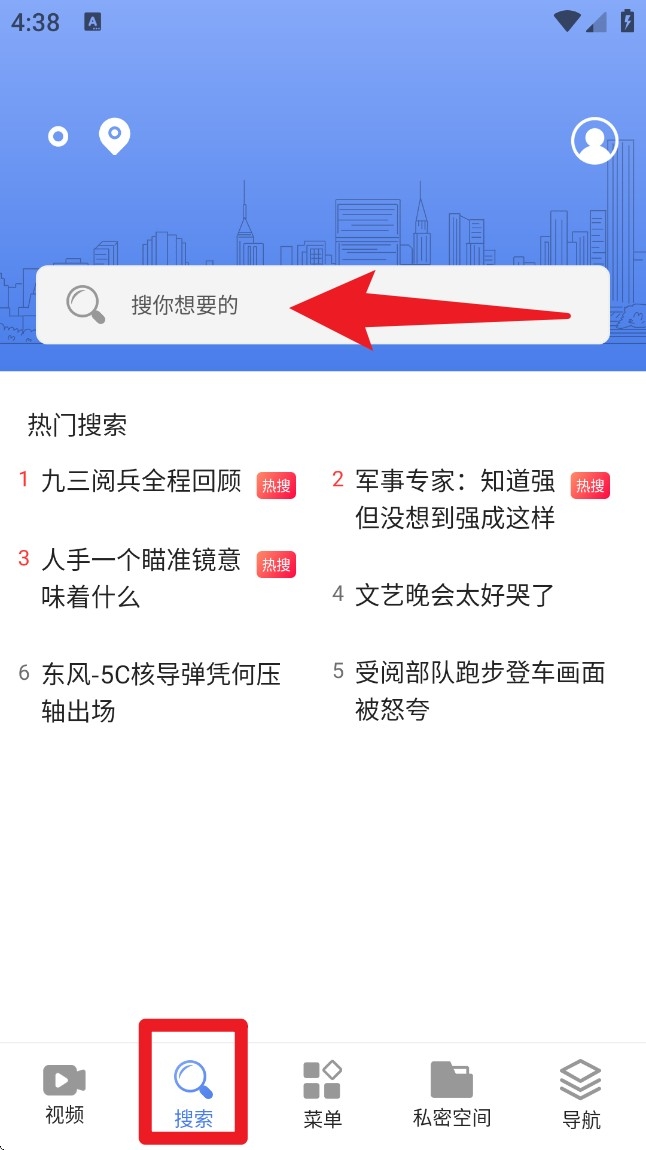This screenshot has height=1150, width=646.
Task: Open hot search 人手一个瞄准镜意味着什么
Action: tap(141, 578)
